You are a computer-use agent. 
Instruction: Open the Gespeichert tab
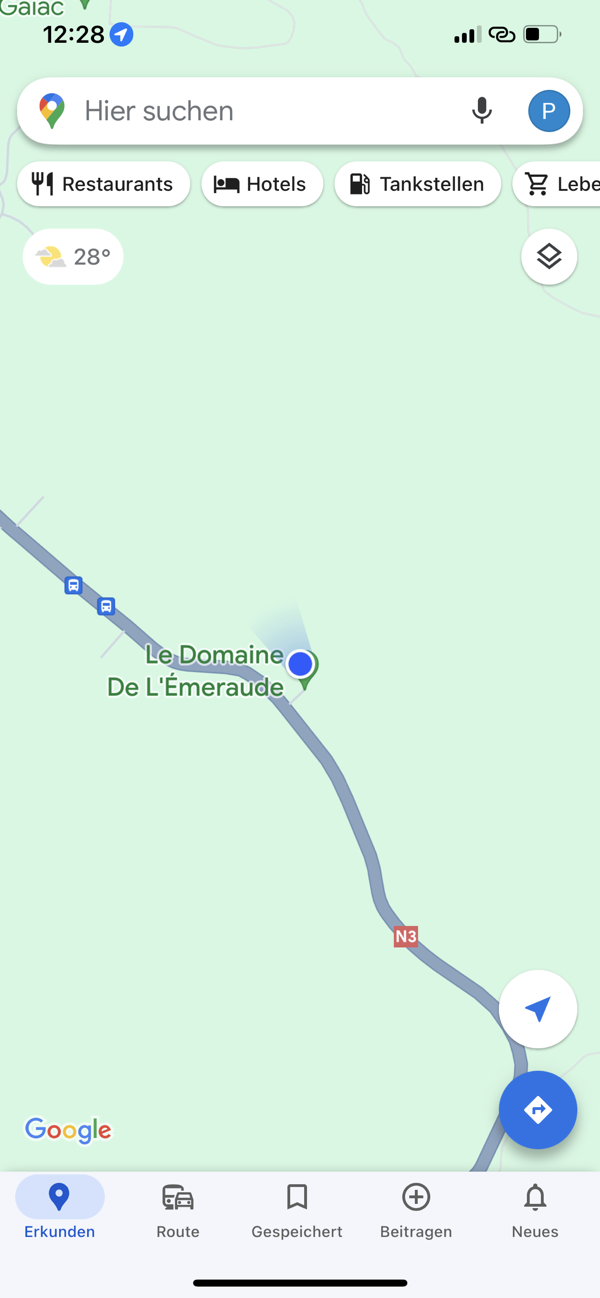[x=297, y=1209]
